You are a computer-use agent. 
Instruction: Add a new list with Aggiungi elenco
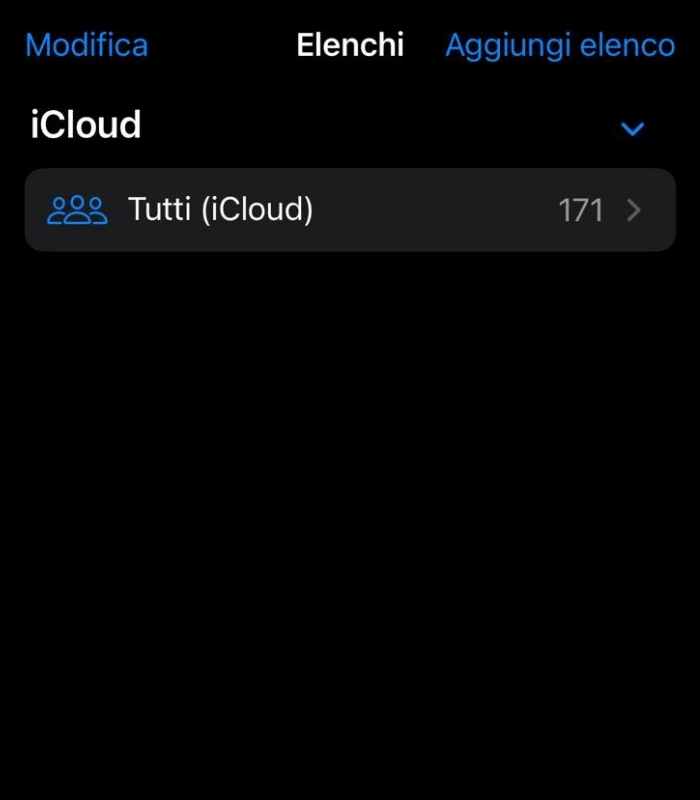click(x=560, y=45)
